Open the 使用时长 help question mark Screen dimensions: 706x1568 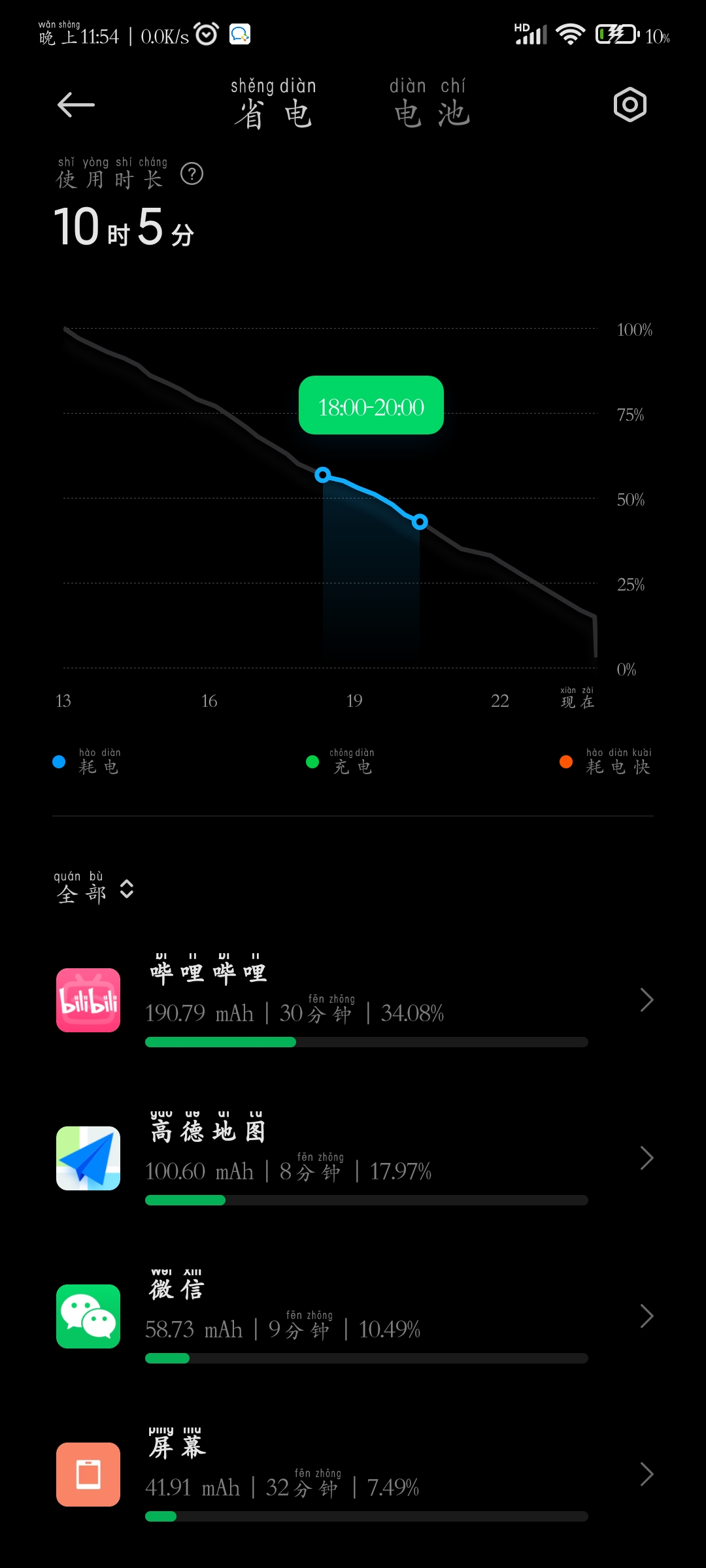(192, 174)
